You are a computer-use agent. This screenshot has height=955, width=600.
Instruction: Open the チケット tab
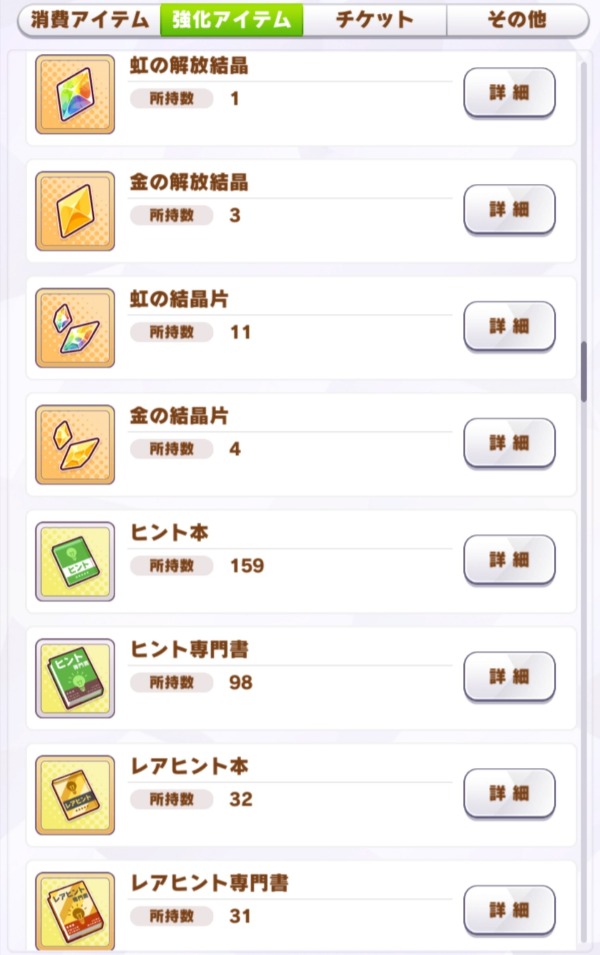coord(374,20)
